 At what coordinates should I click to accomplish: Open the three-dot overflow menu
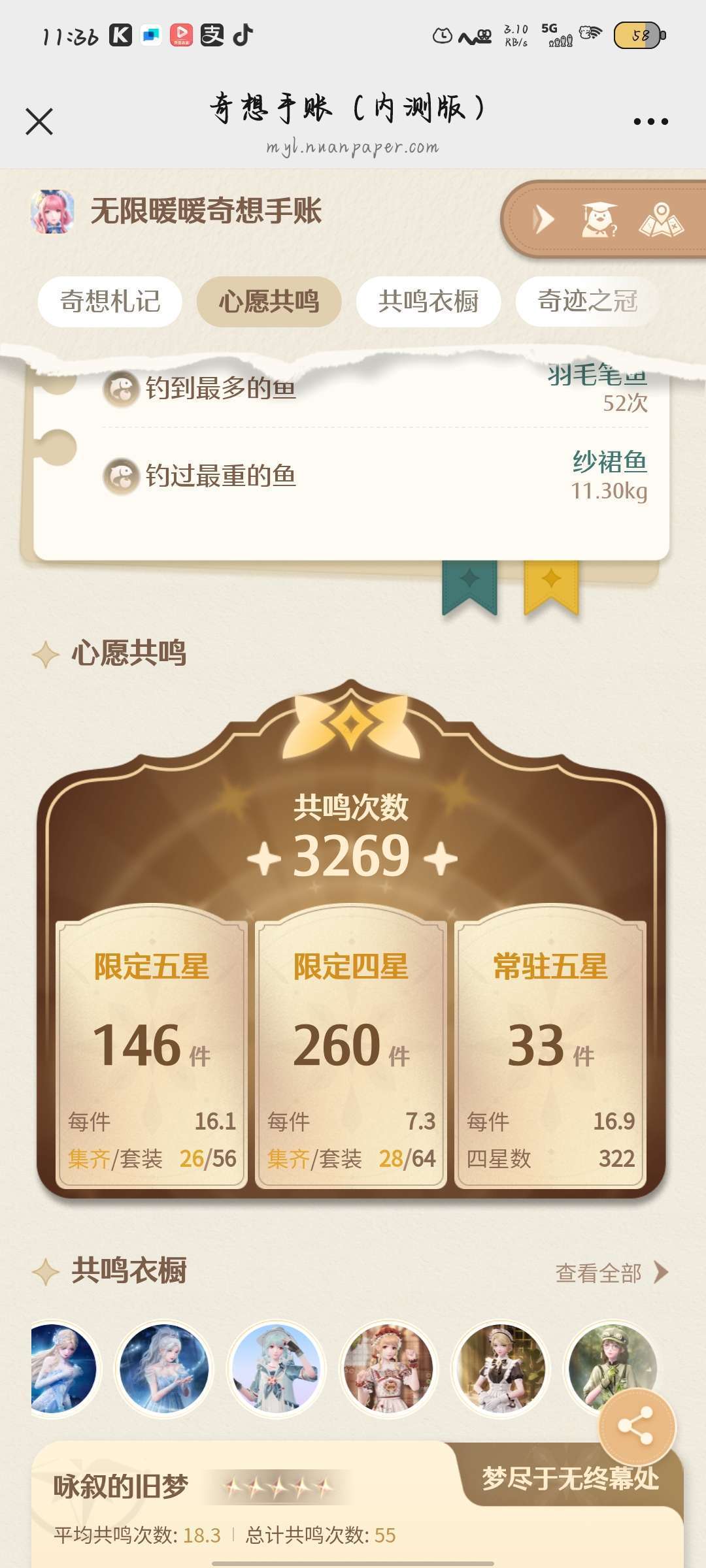tap(650, 122)
